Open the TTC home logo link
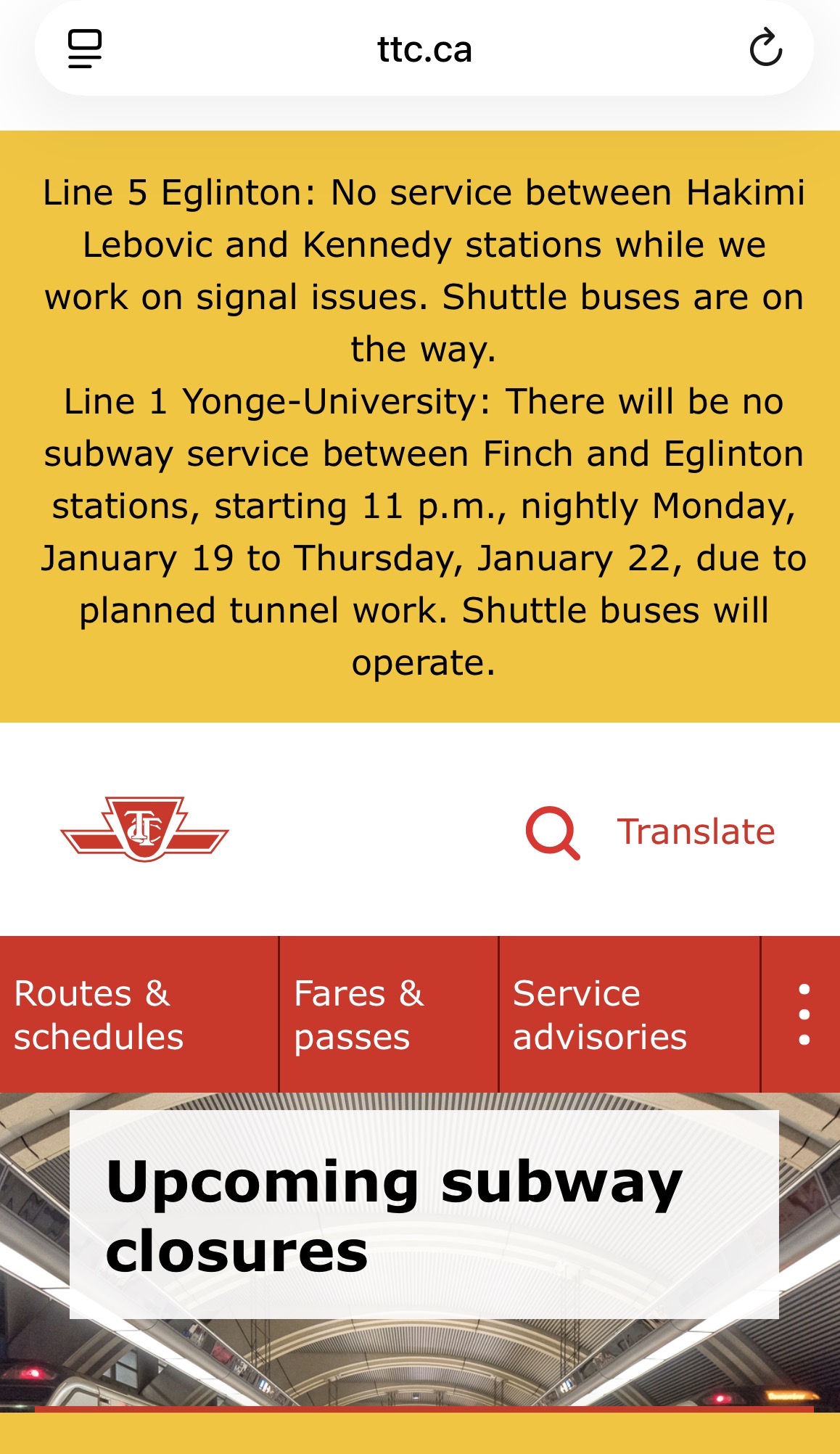840x1454 pixels. (x=144, y=829)
